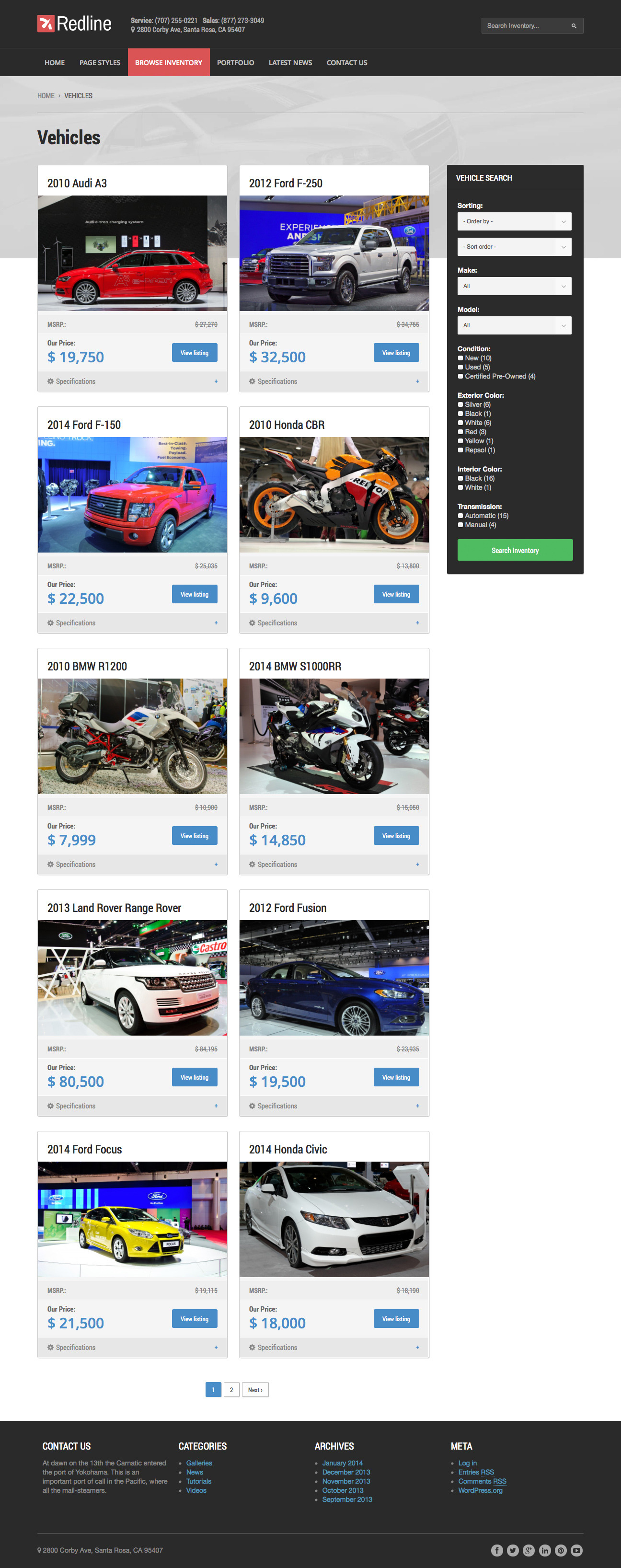
Task: Go to page 2 of vehicles
Action: pyautogui.click(x=231, y=1390)
